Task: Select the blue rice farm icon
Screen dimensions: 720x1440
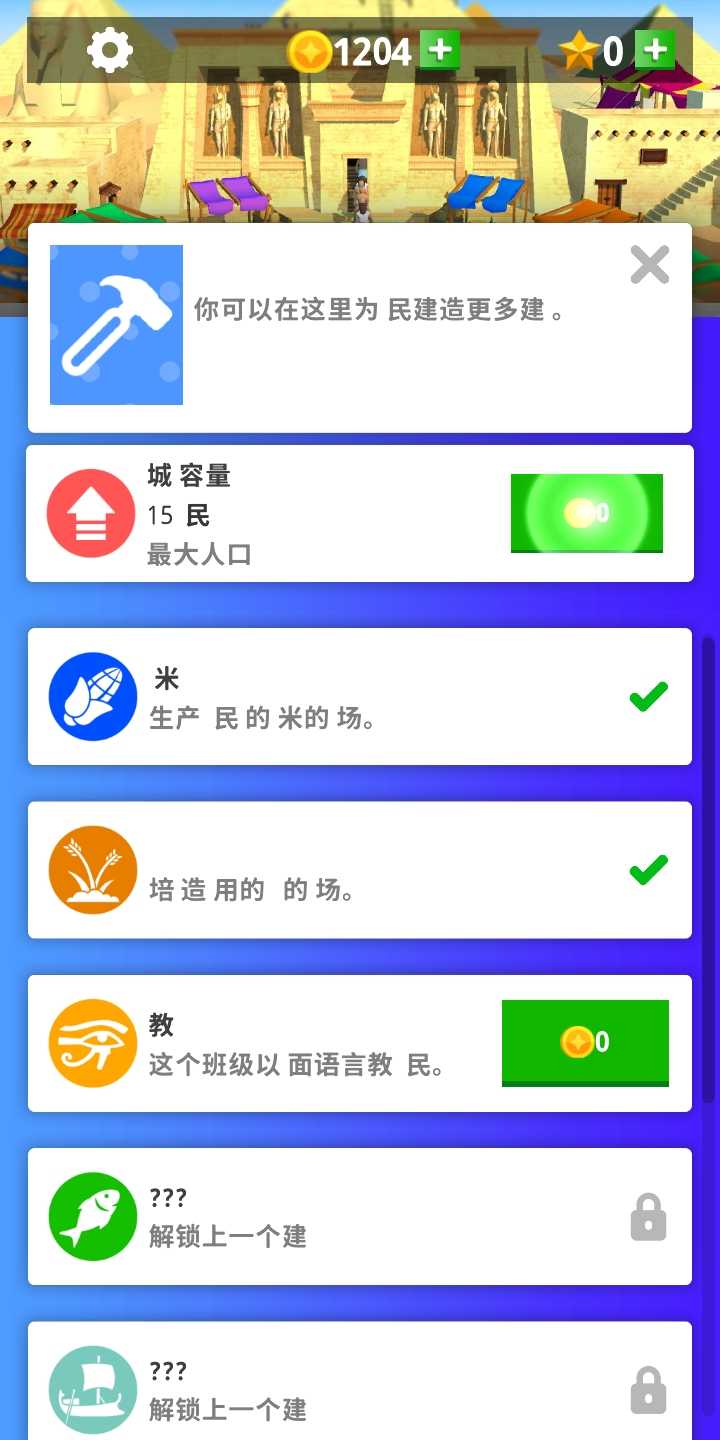Action: pyautogui.click(x=91, y=696)
